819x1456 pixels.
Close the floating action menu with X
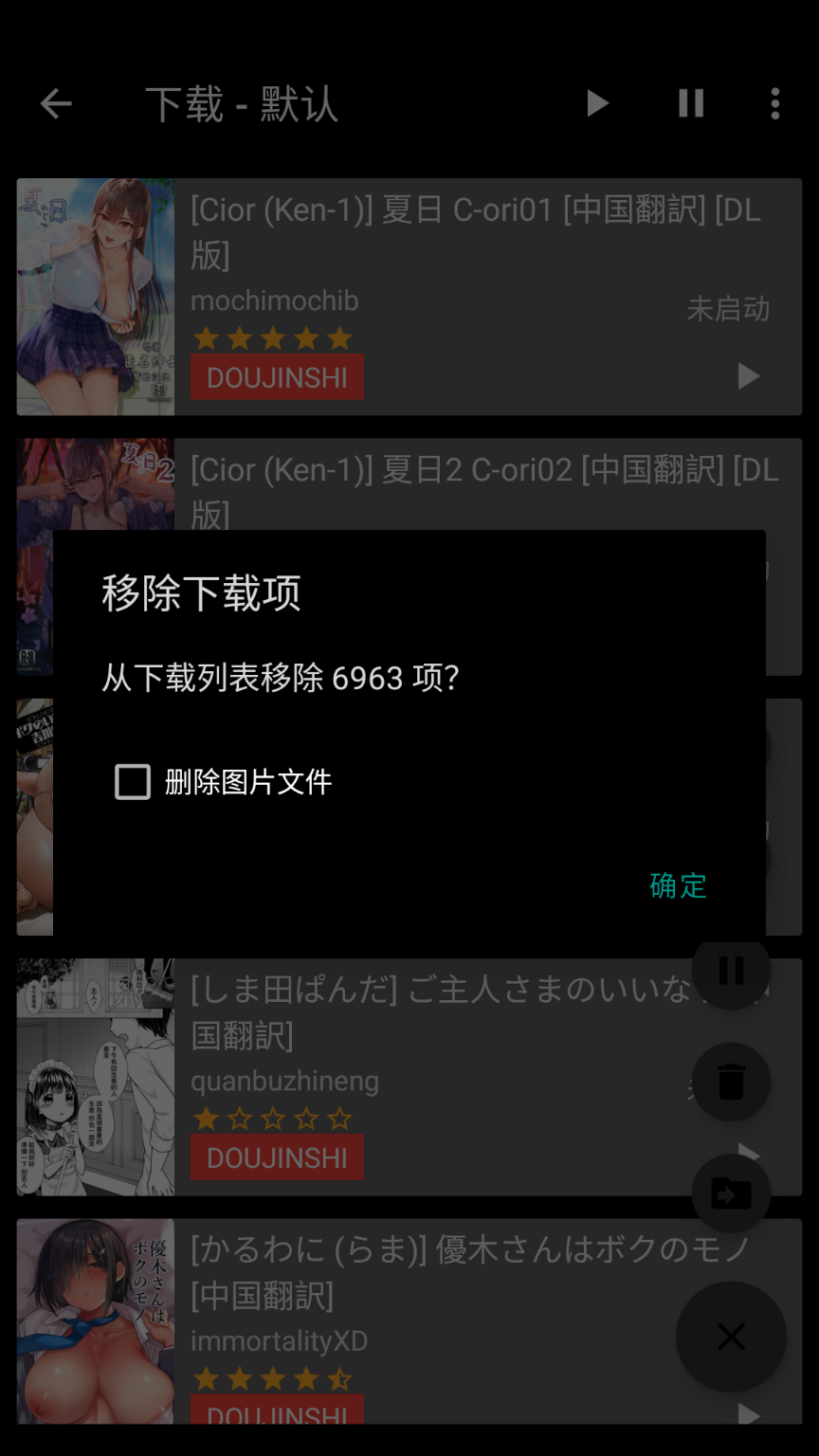click(731, 1338)
